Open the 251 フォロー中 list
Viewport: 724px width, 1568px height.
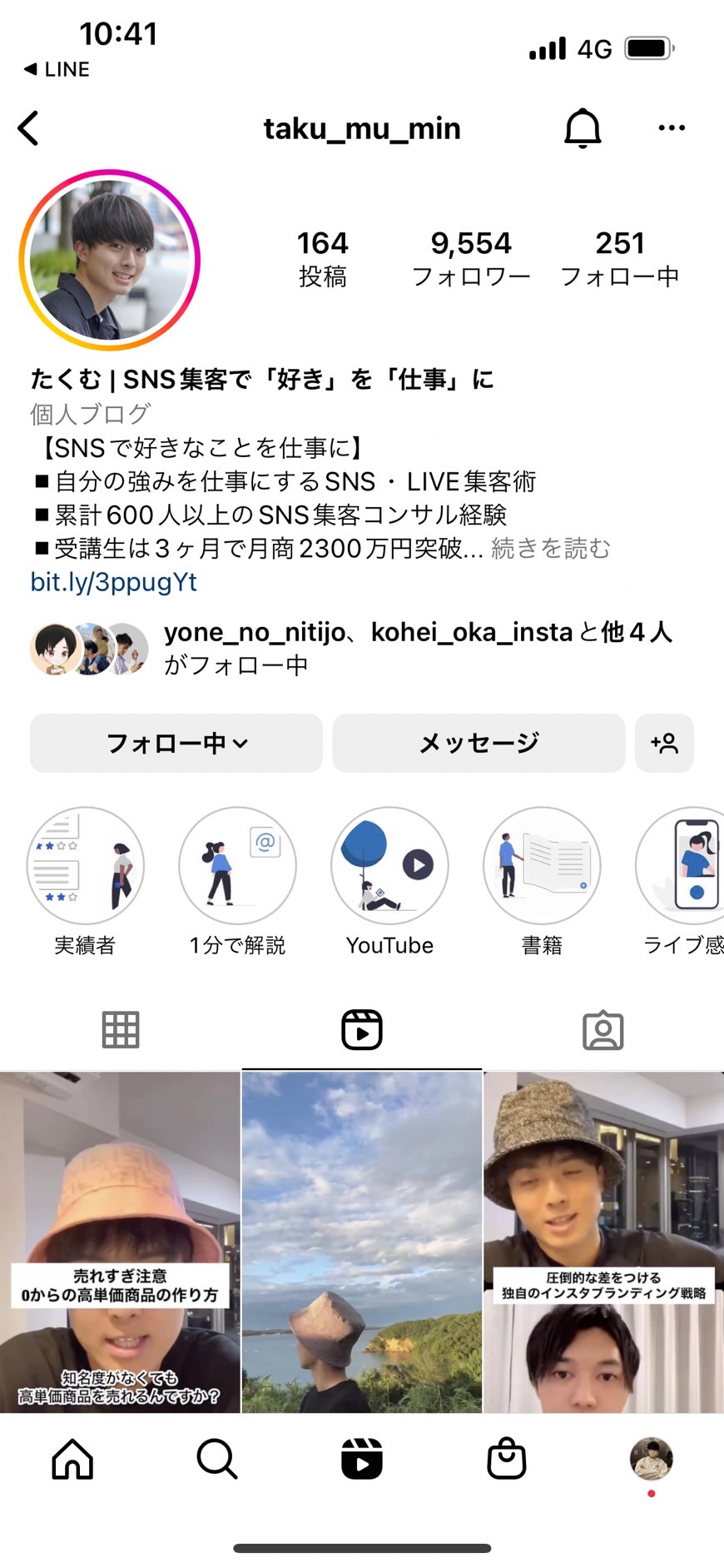coord(620,258)
